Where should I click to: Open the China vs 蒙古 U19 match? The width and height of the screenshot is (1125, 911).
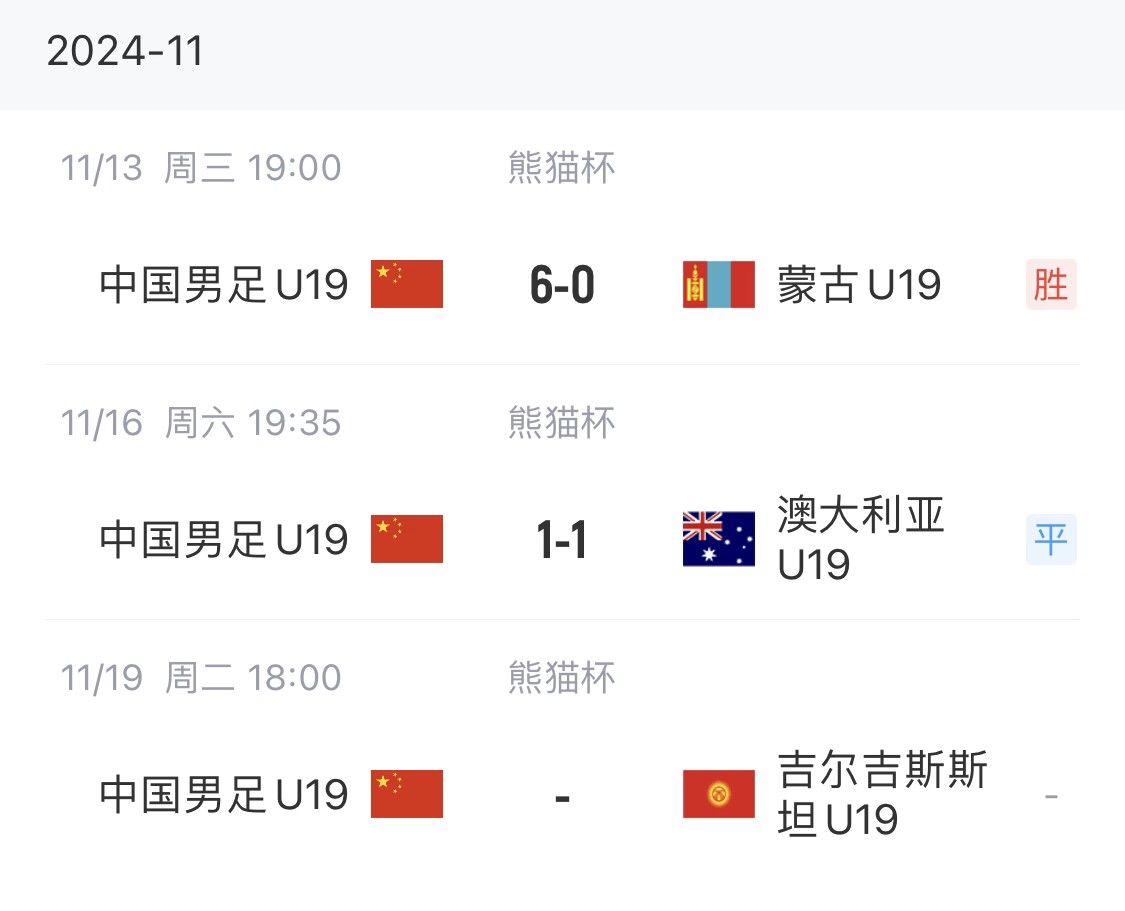pyautogui.click(x=562, y=285)
